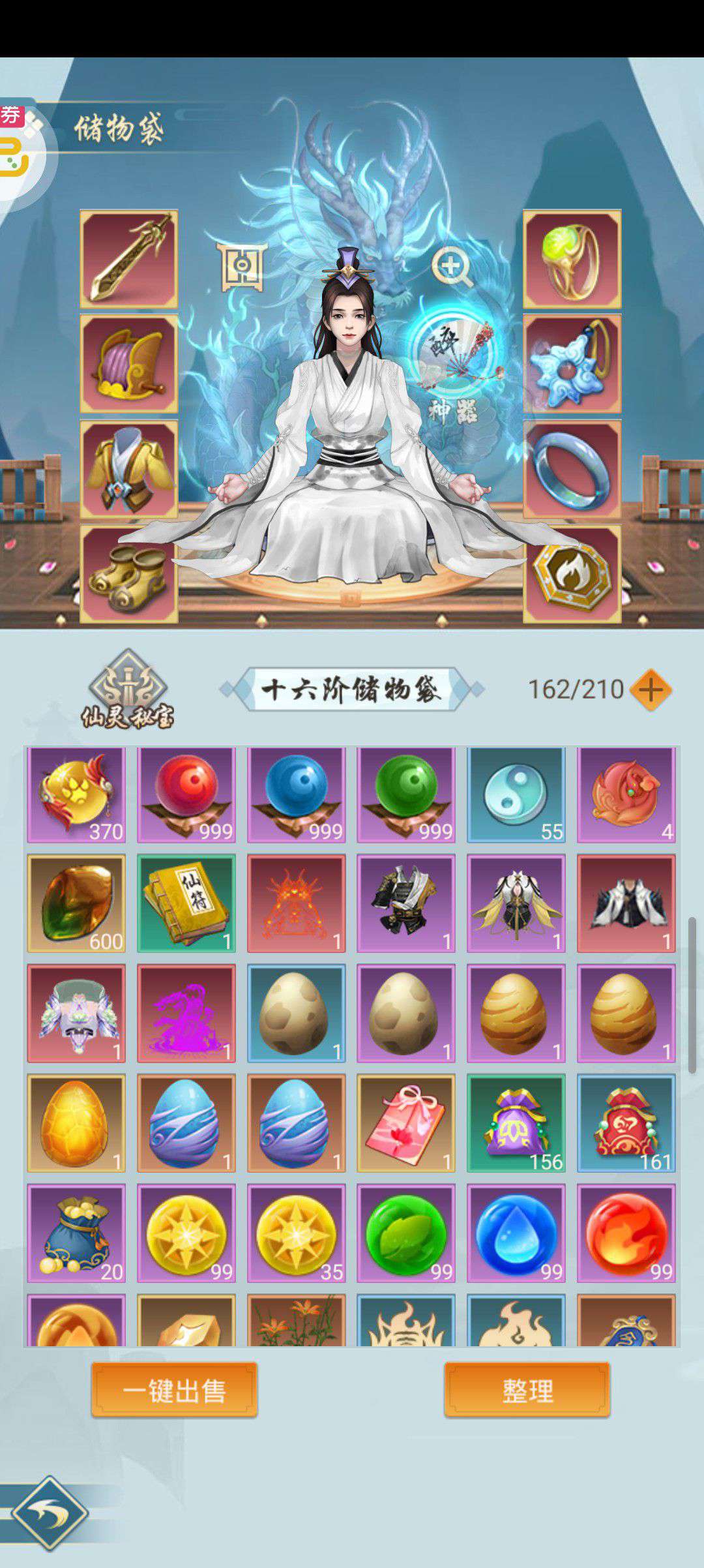Select the equipped golden robe slot

128,469
